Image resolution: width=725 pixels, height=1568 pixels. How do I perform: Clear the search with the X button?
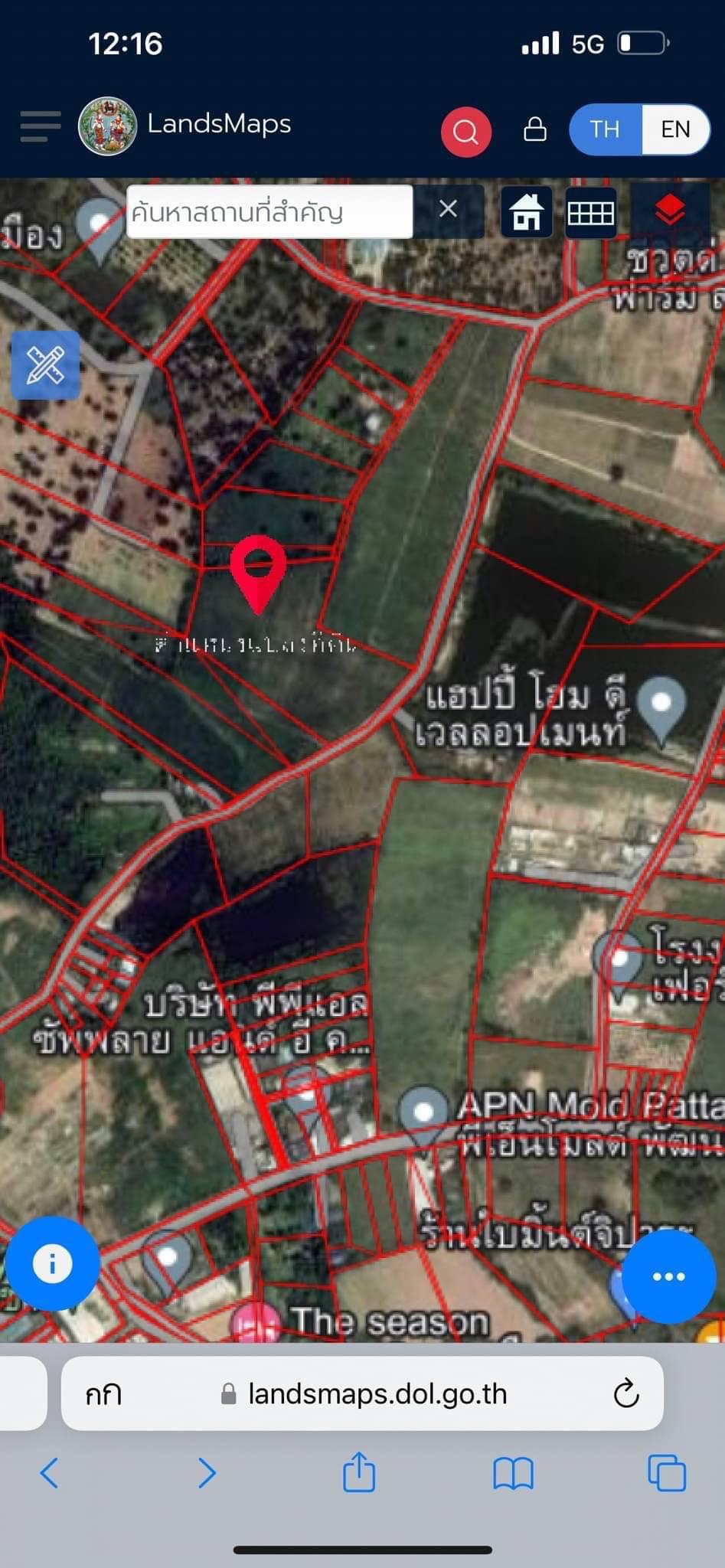click(x=449, y=209)
